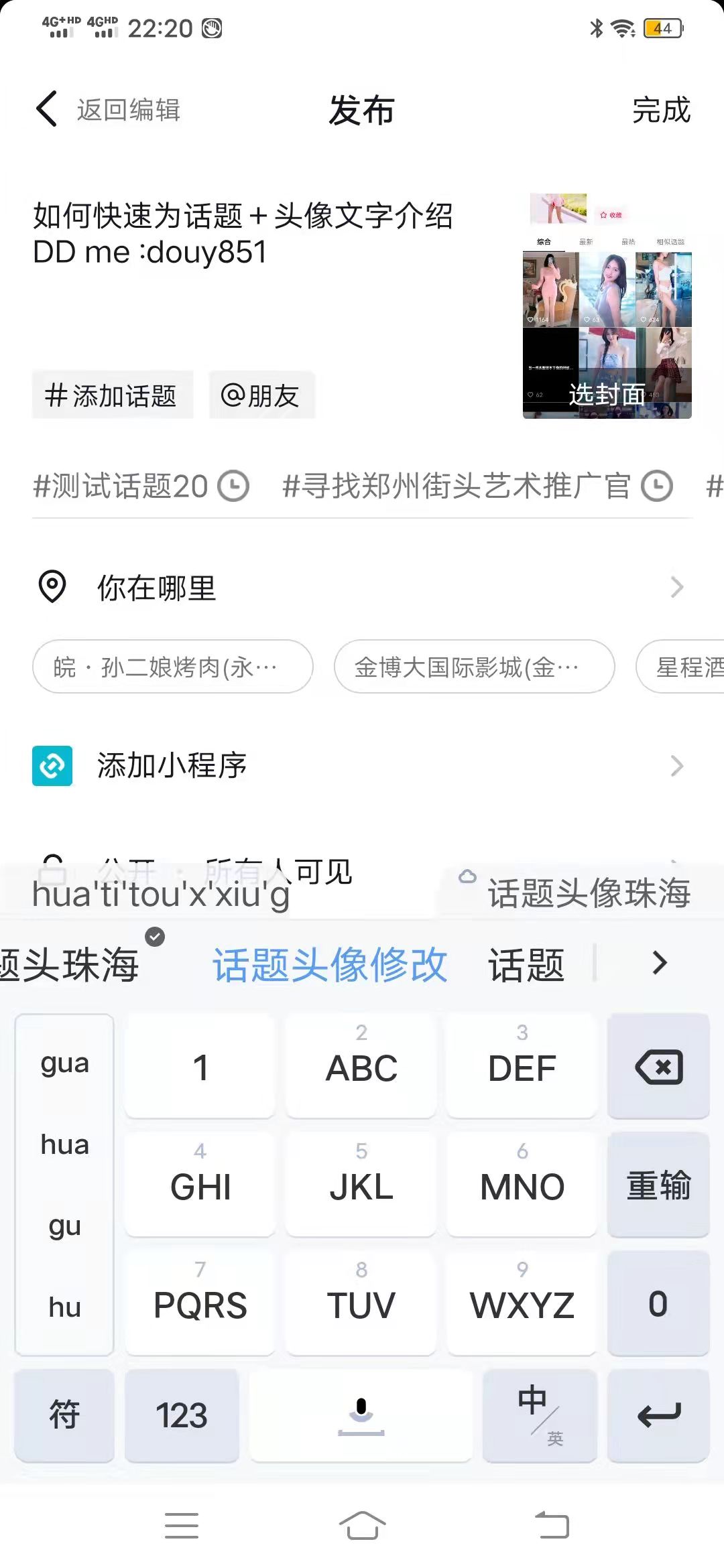Switch keyboard to 符 symbol mode

click(x=64, y=1417)
